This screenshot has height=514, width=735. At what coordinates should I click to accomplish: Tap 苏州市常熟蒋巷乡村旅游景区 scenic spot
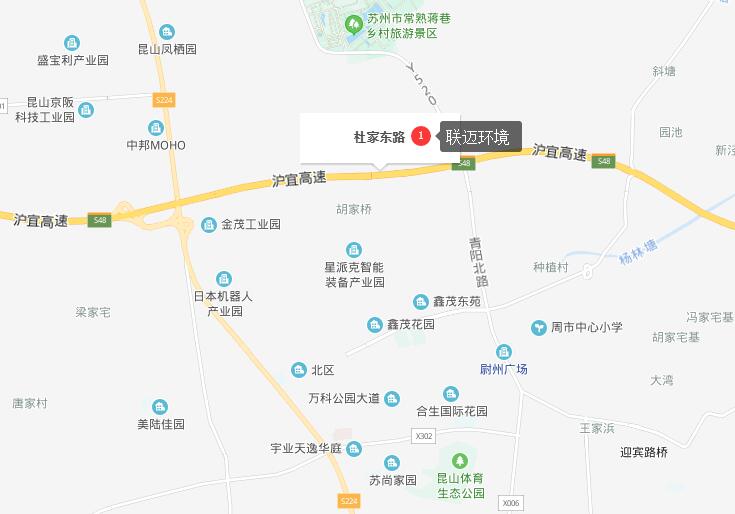[352, 25]
